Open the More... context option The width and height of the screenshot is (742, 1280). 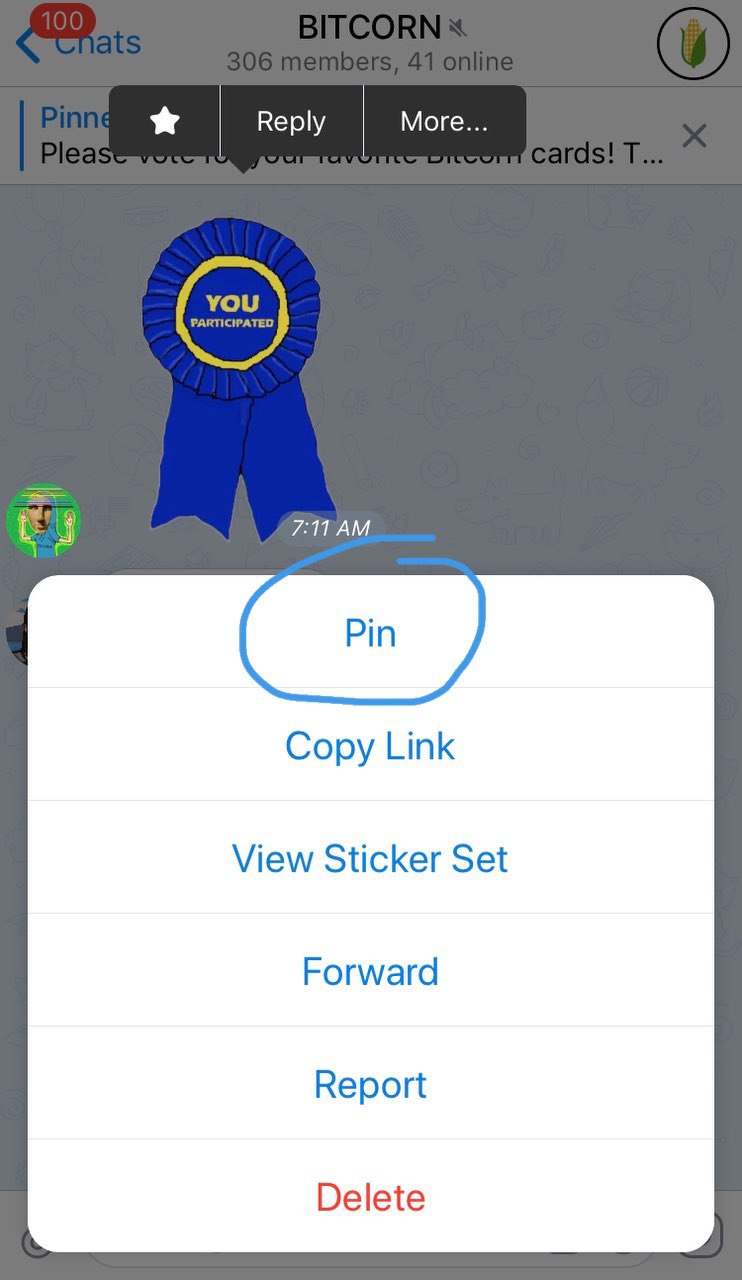444,122
